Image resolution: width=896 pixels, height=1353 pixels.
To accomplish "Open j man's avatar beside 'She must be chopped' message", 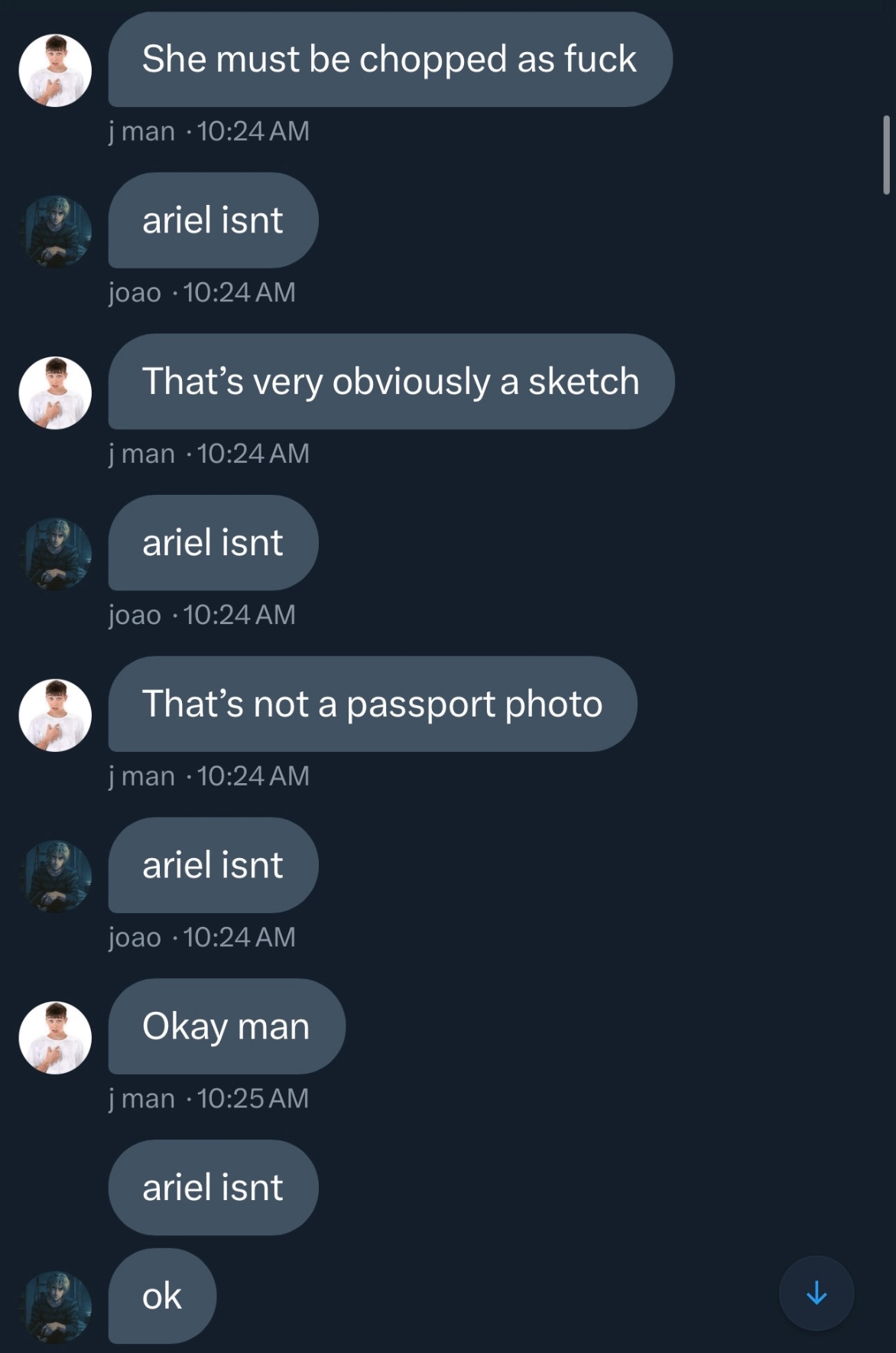I will pyautogui.click(x=55, y=70).
